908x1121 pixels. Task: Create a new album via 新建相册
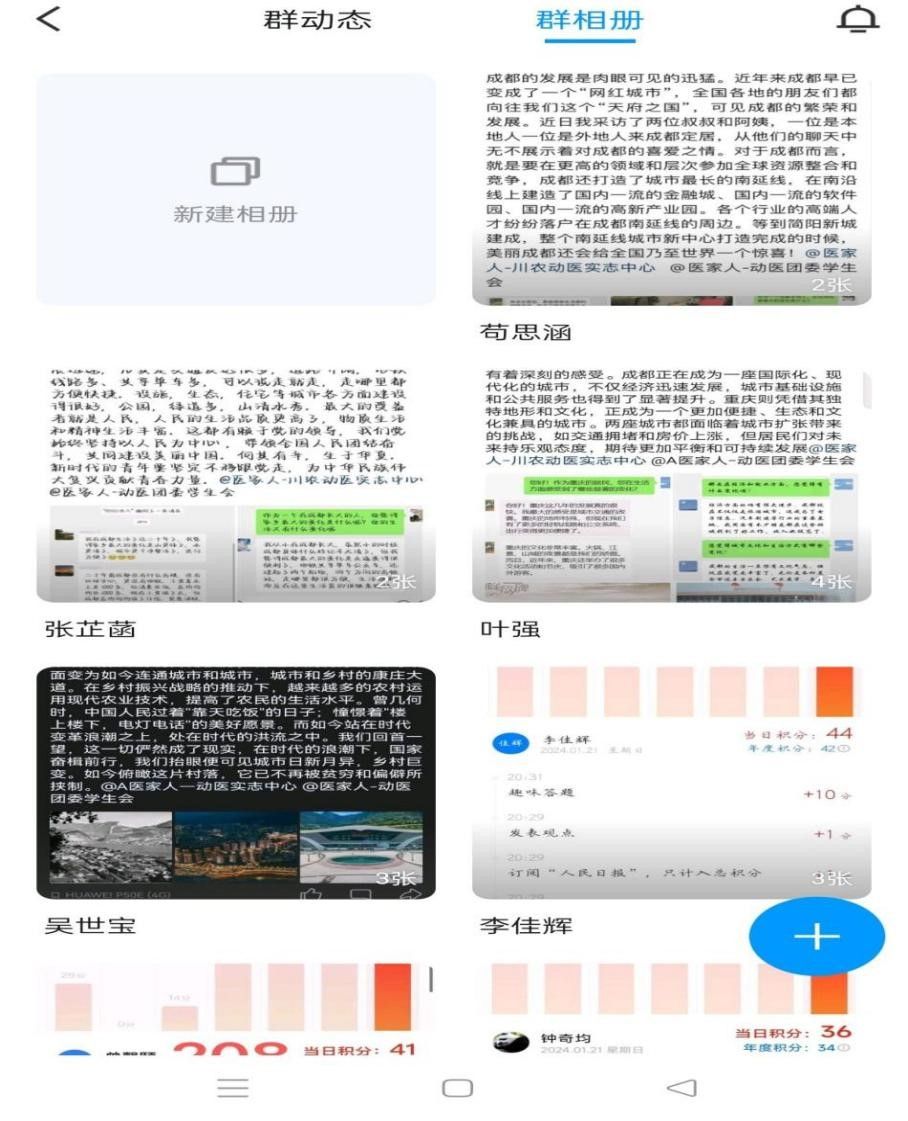point(236,190)
